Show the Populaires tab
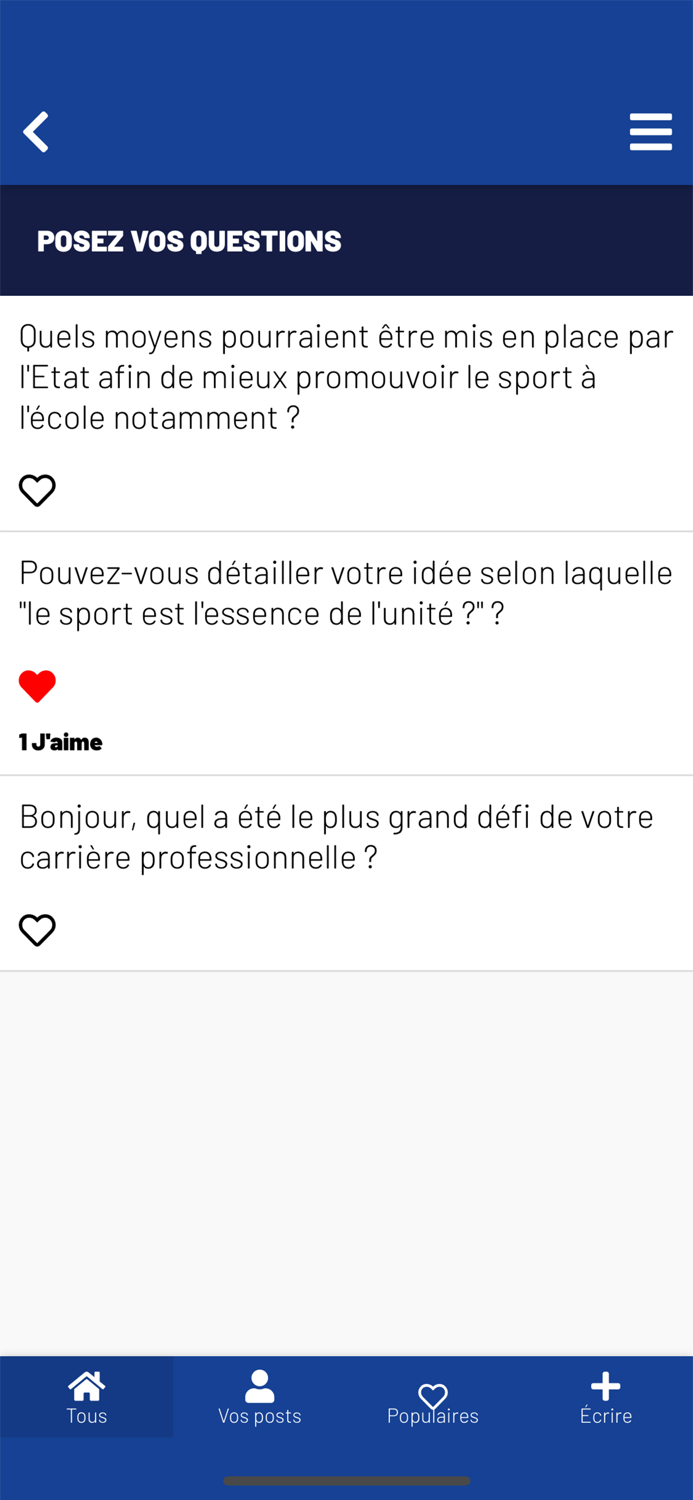Viewport: 693px width, 1500px height. click(433, 1399)
